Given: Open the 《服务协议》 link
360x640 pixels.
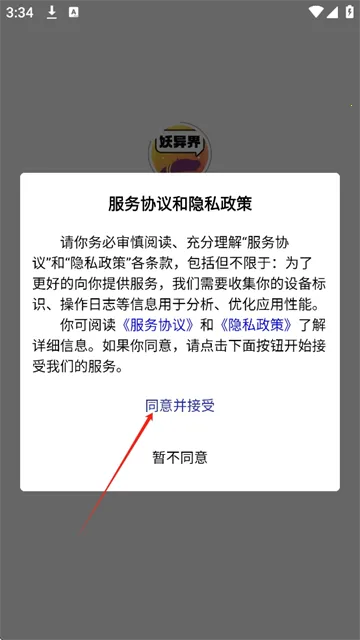Looking at the screenshot, I should pos(158,325).
